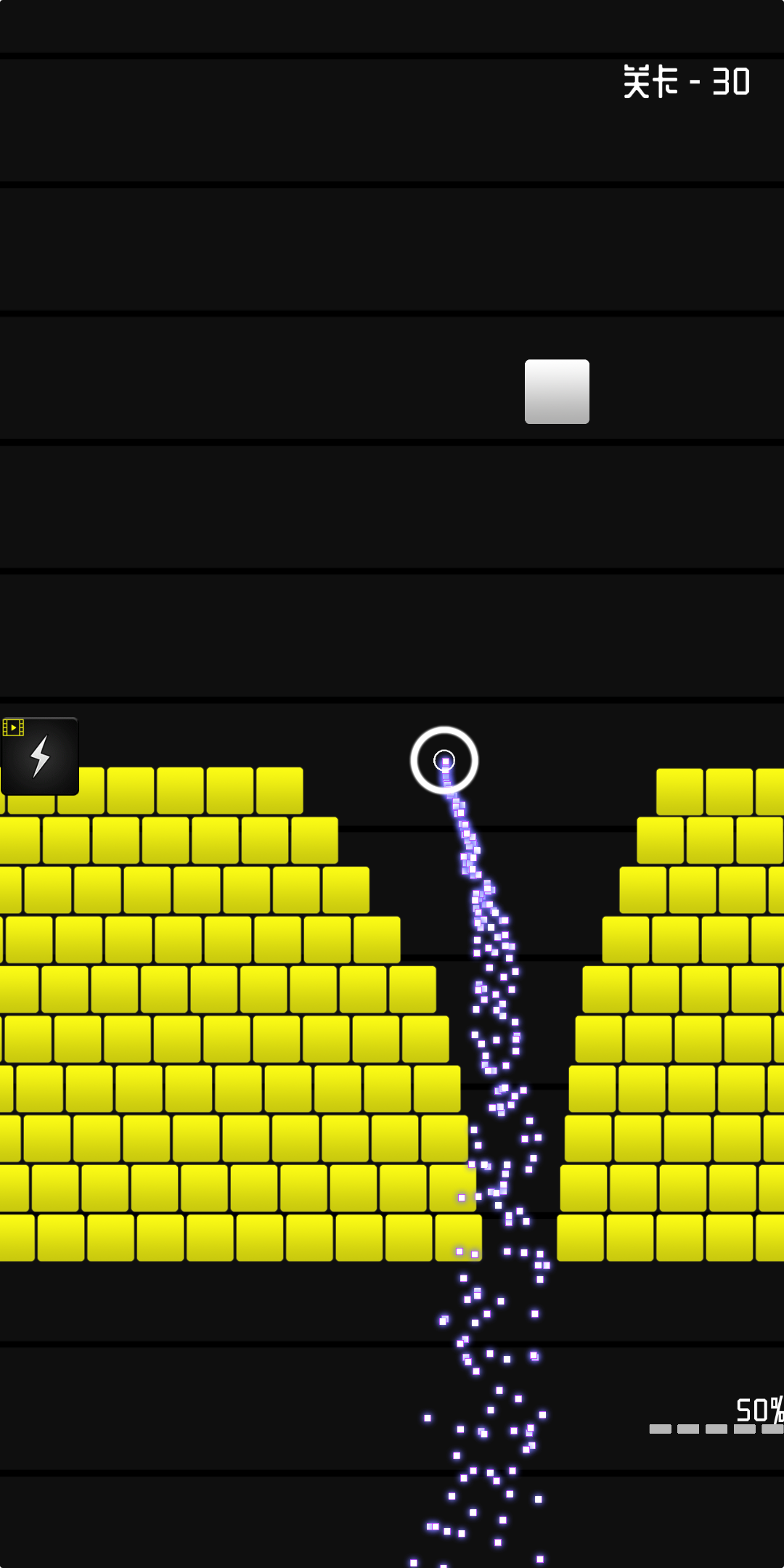This screenshot has width=784, height=1568.
Task: Activate the lightning bolt video power-up
Action: pos(40,756)
